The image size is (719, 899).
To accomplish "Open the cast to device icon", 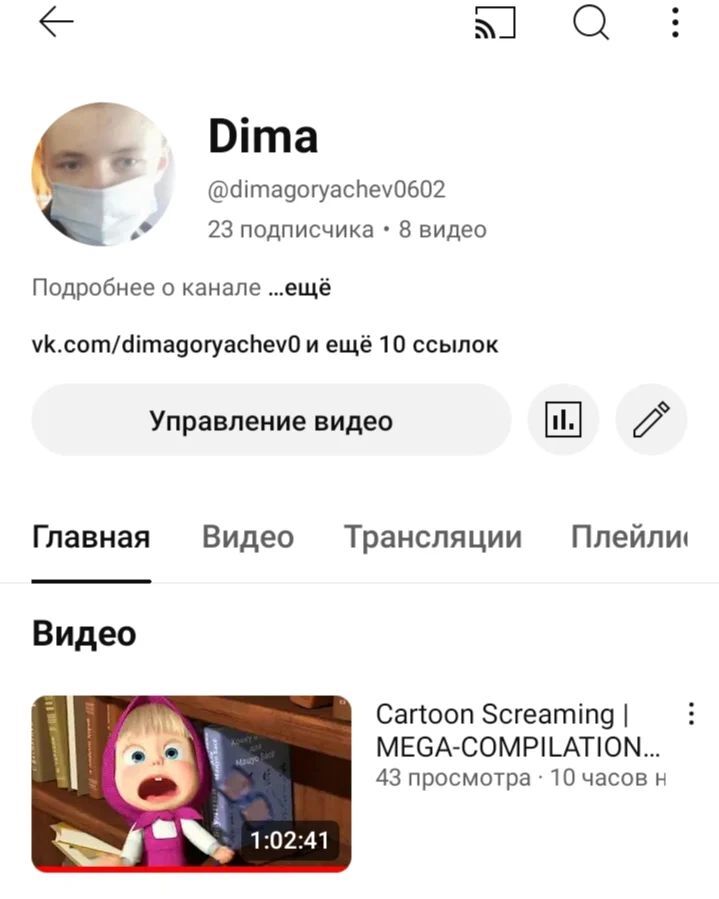I will tap(495, 23).
